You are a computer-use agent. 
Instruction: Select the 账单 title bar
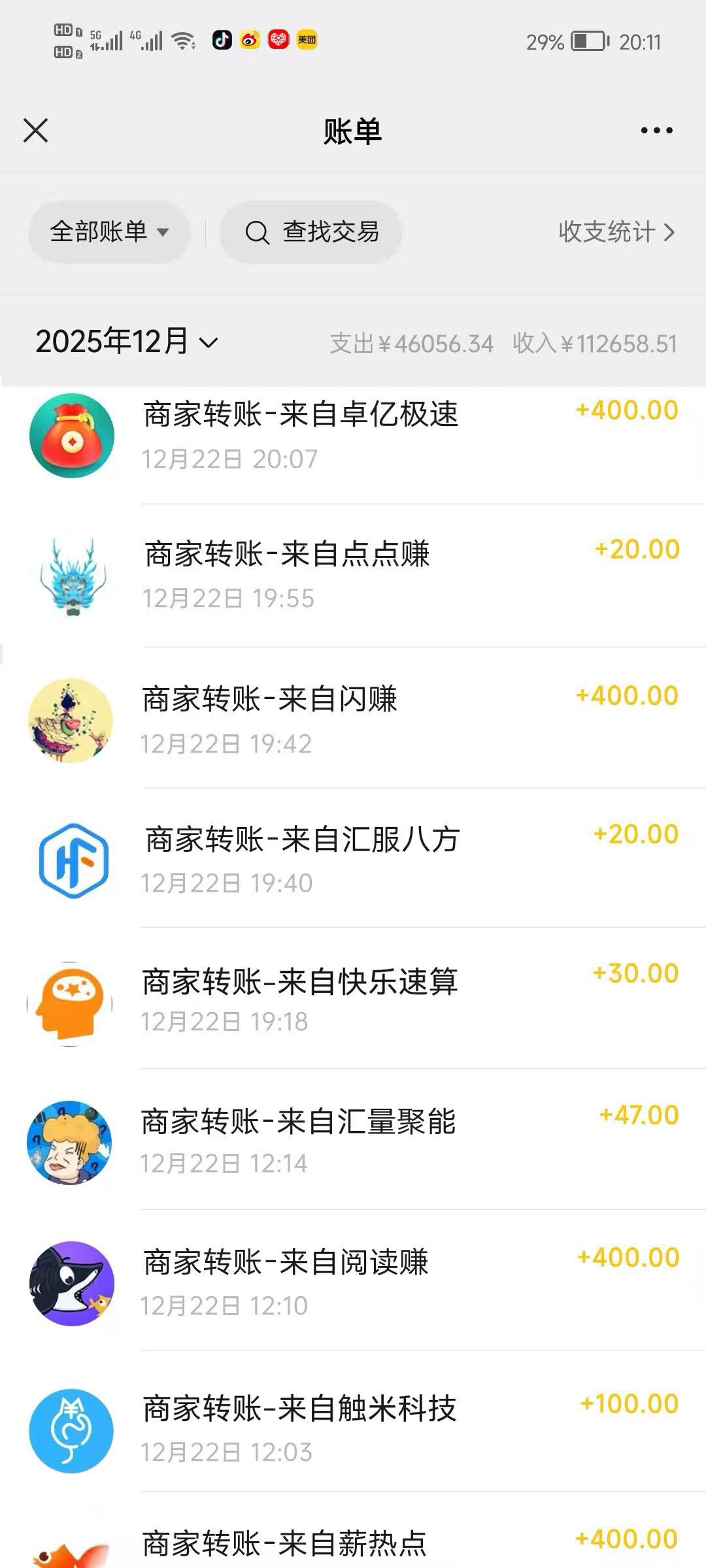pos(353,130)
